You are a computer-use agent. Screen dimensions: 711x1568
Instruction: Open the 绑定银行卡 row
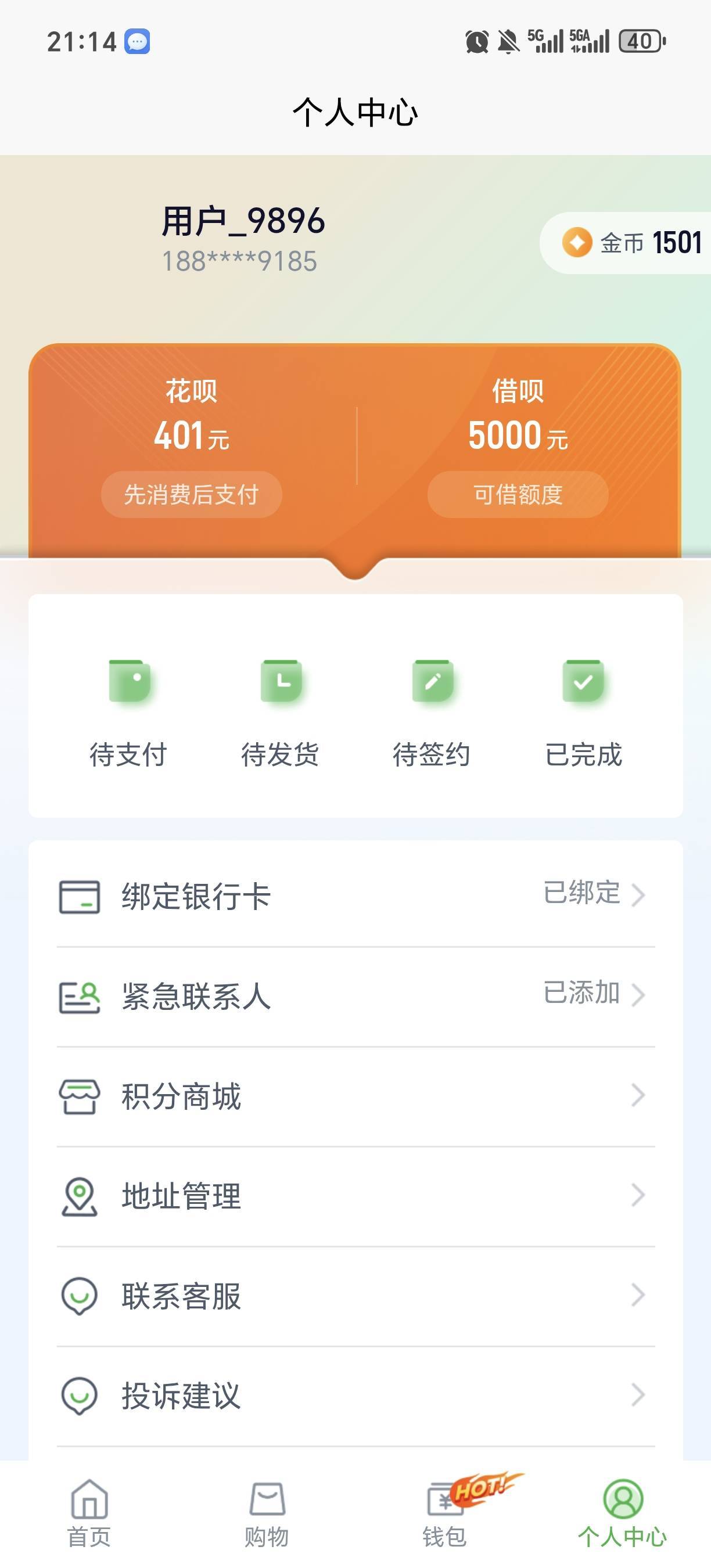(355, 896)
